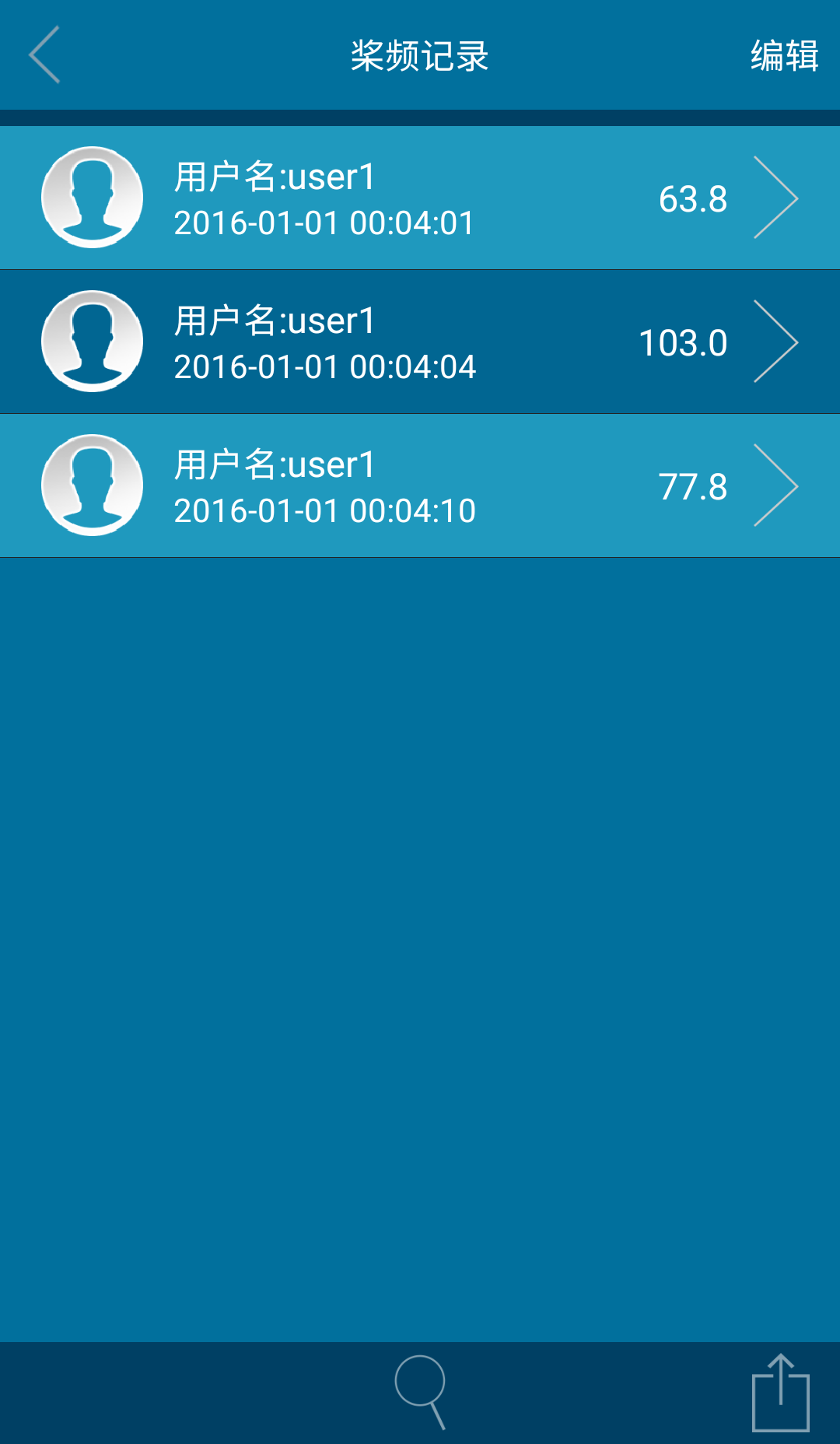The image size is (840, 1444).
Task: View the record dated 2016-01-01 00:04:10
Action: coord(420,486)
